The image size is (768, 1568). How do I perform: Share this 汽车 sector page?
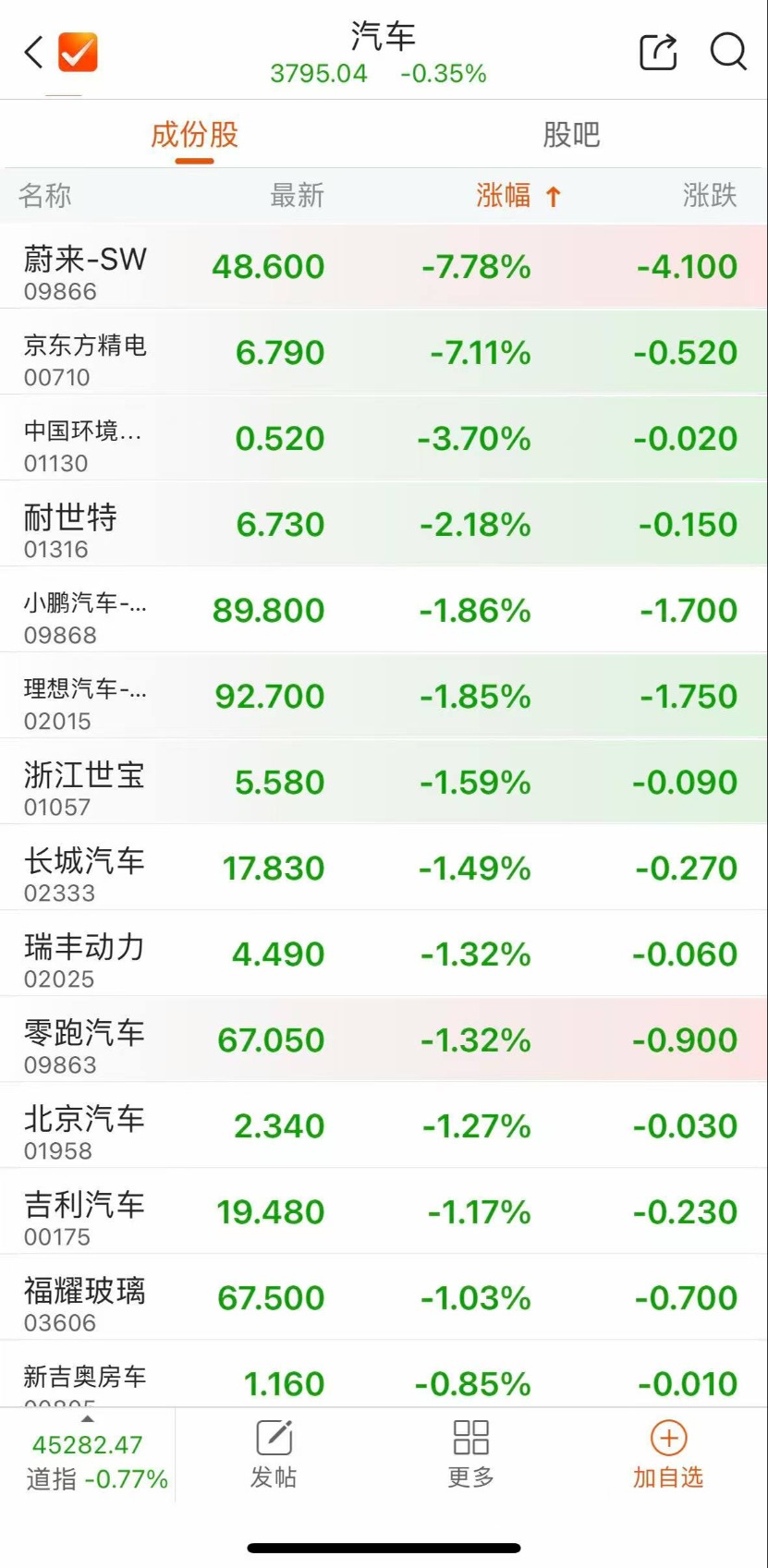[x=658, y=52]
